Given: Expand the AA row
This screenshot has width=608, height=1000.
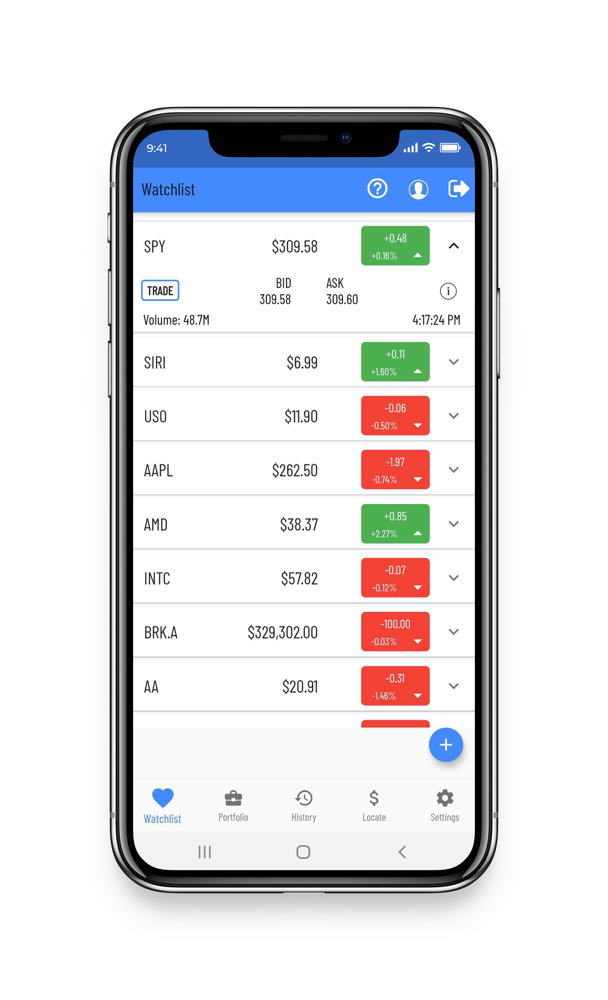Looking at the screenshot, I should pos(454,686).
